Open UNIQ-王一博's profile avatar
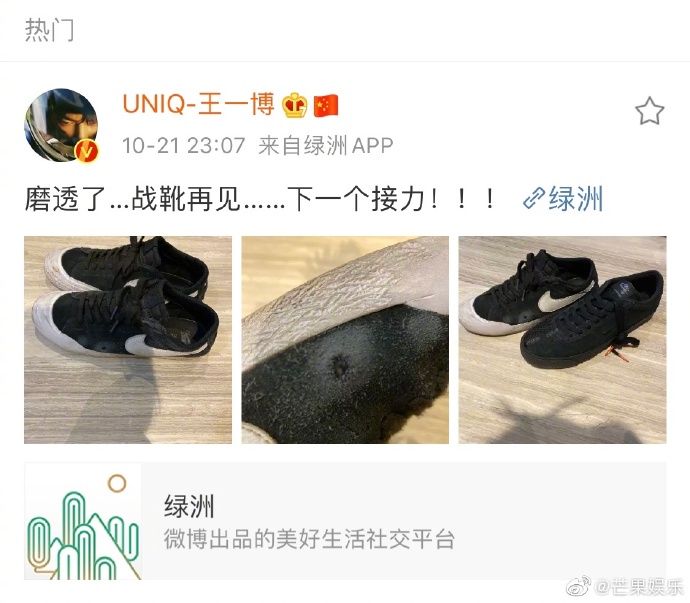This screenshot has width=690, height=603. 61,125
